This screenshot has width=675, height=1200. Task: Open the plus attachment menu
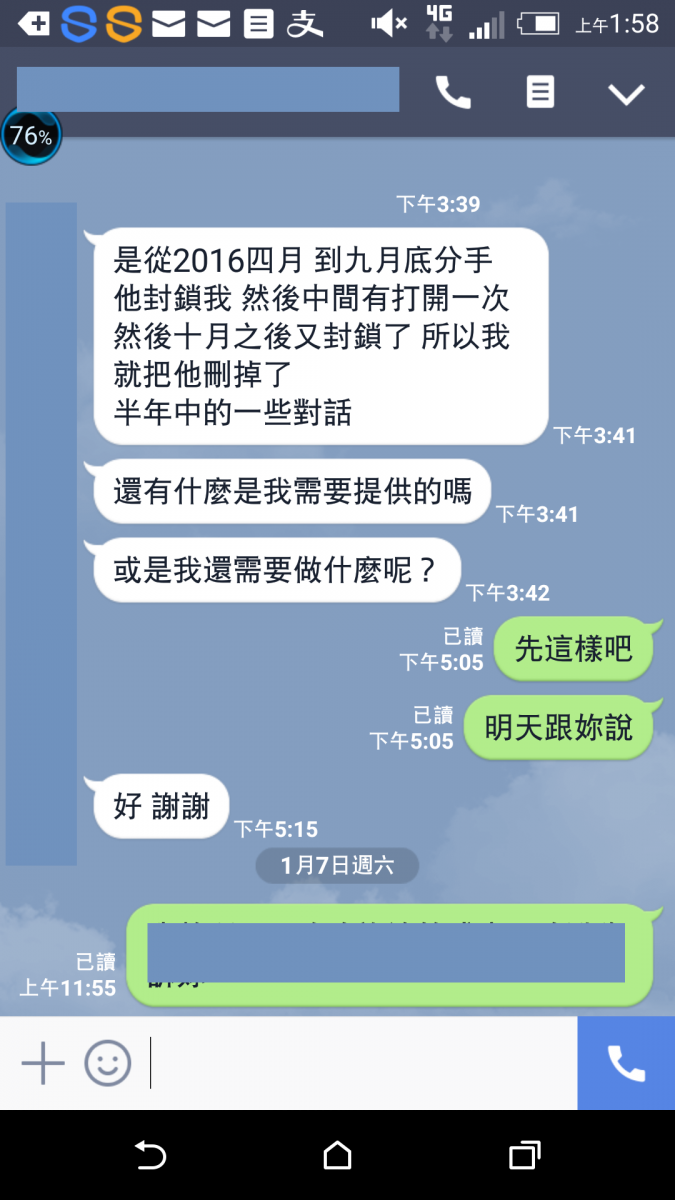pyautogui.click(x=43, y=1063)
